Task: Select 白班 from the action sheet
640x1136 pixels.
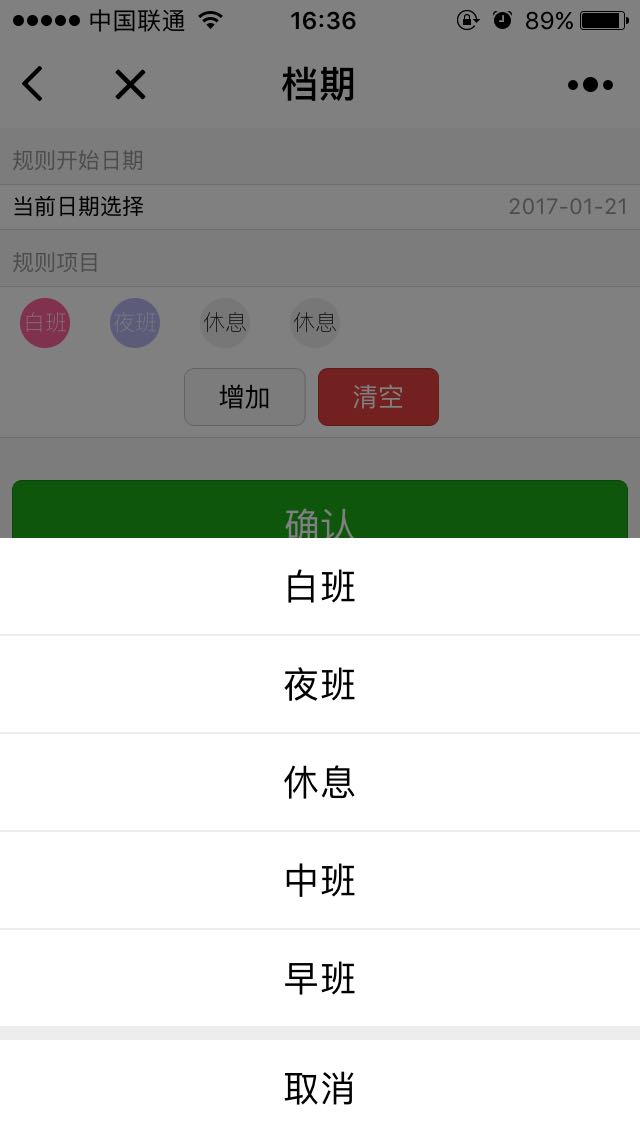Action: point(320,587)
